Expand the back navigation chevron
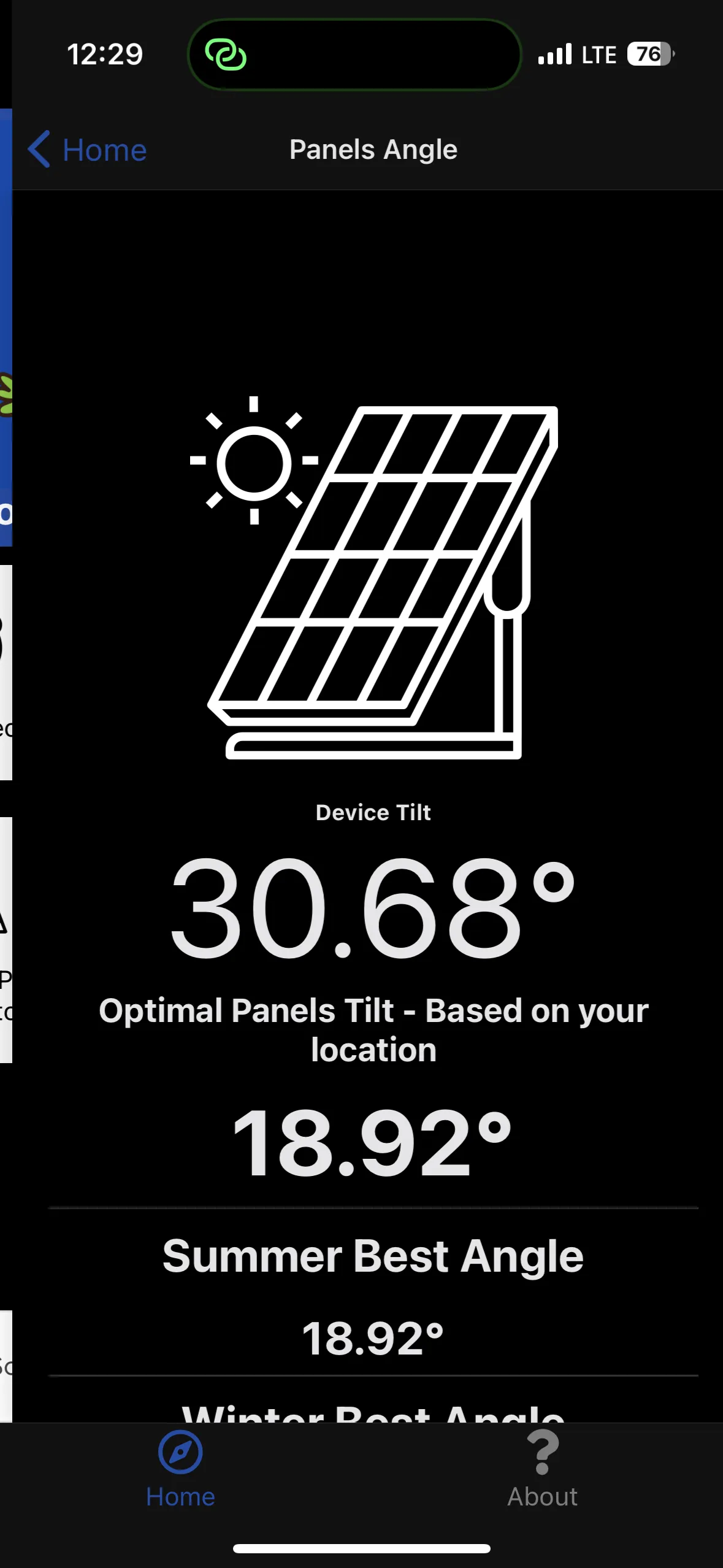723x1568 pixels. tap(38, 149)
